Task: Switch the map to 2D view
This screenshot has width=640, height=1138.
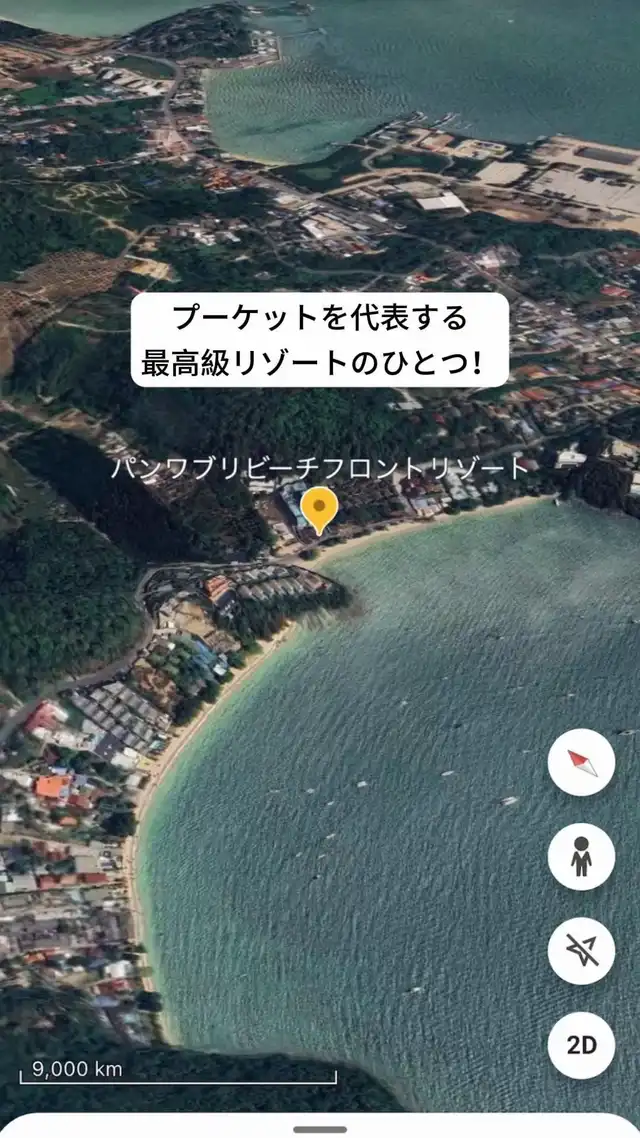Action: pyautogui.click(x=581, y=1045)
